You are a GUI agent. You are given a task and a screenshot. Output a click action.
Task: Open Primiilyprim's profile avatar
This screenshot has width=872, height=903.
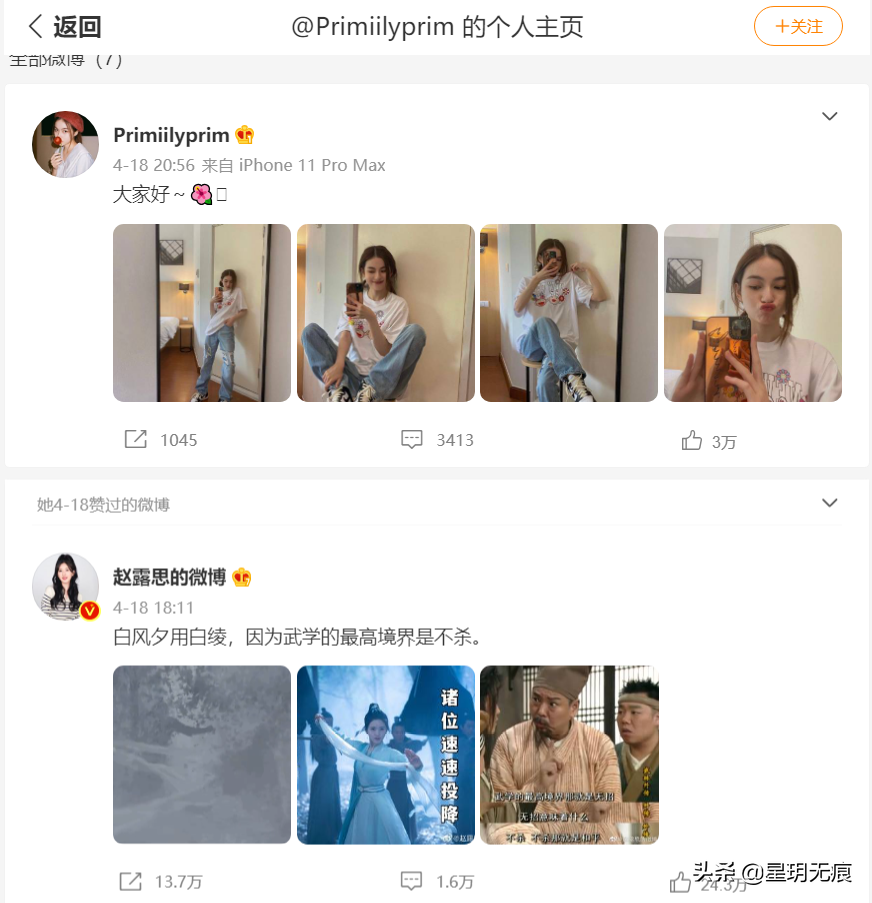click(66, 144)
